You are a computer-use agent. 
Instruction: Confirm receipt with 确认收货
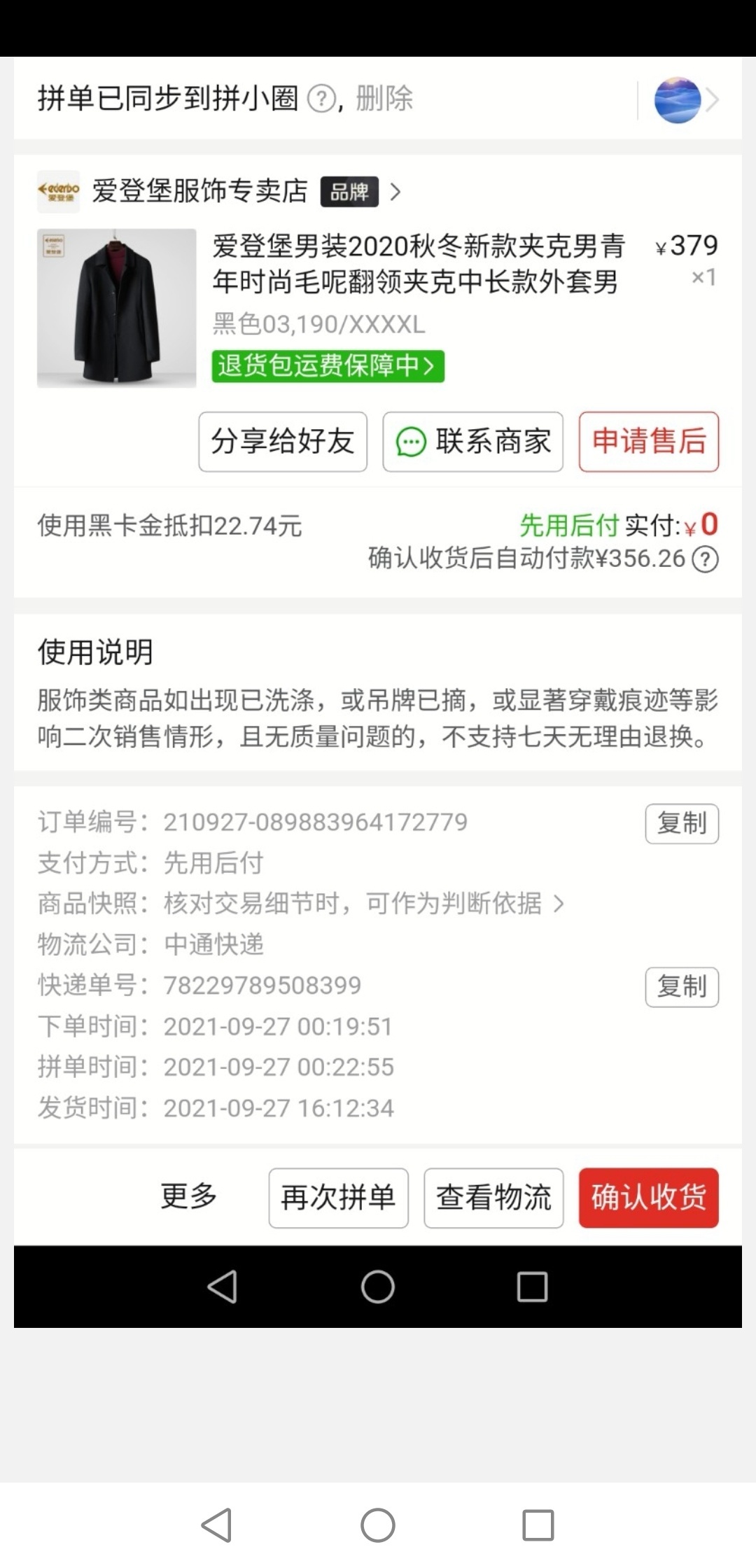click(x=648, y=1198)
